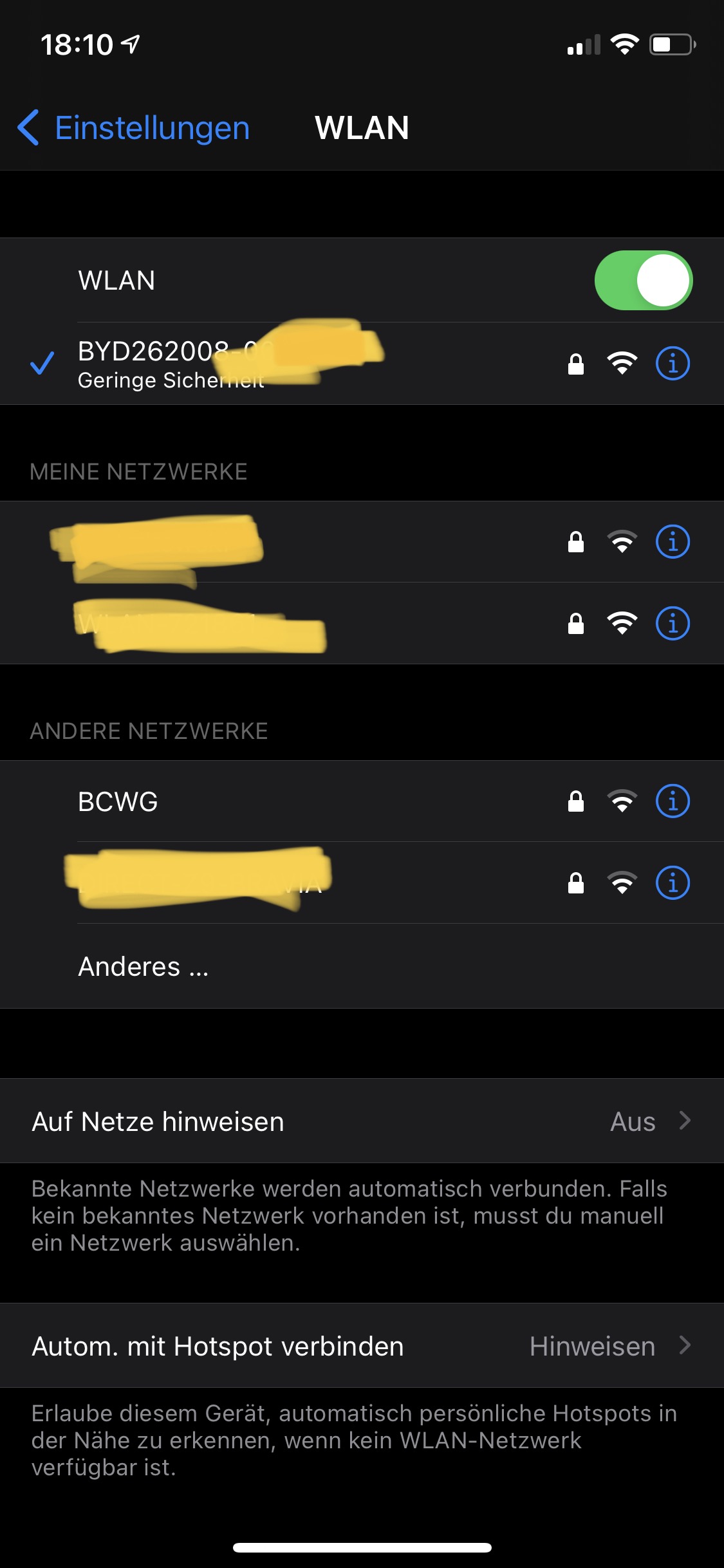Show info details for BCWG
This screenshot has height=1568, width=724.
(x=673, y=802)
